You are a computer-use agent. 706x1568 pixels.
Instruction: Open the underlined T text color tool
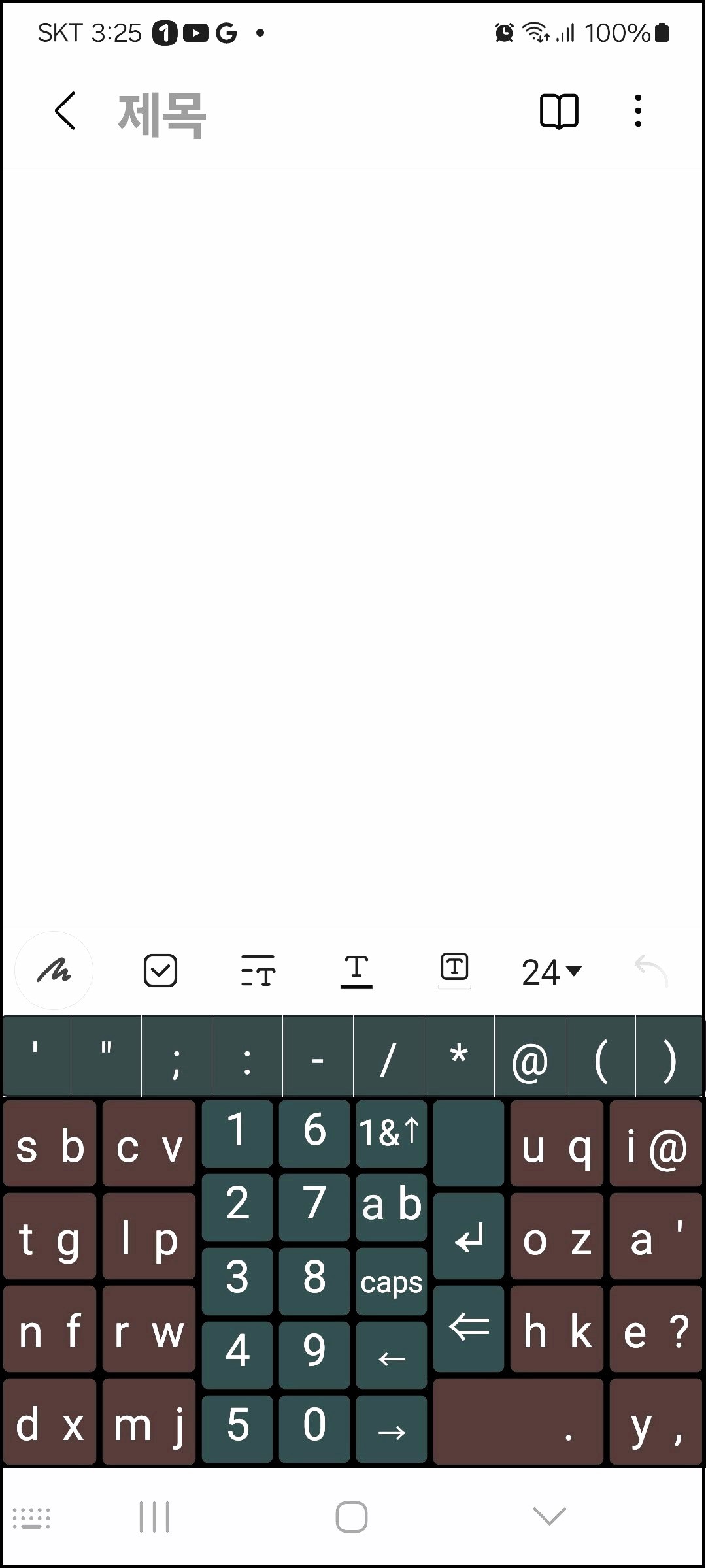[x=356, y=971]
